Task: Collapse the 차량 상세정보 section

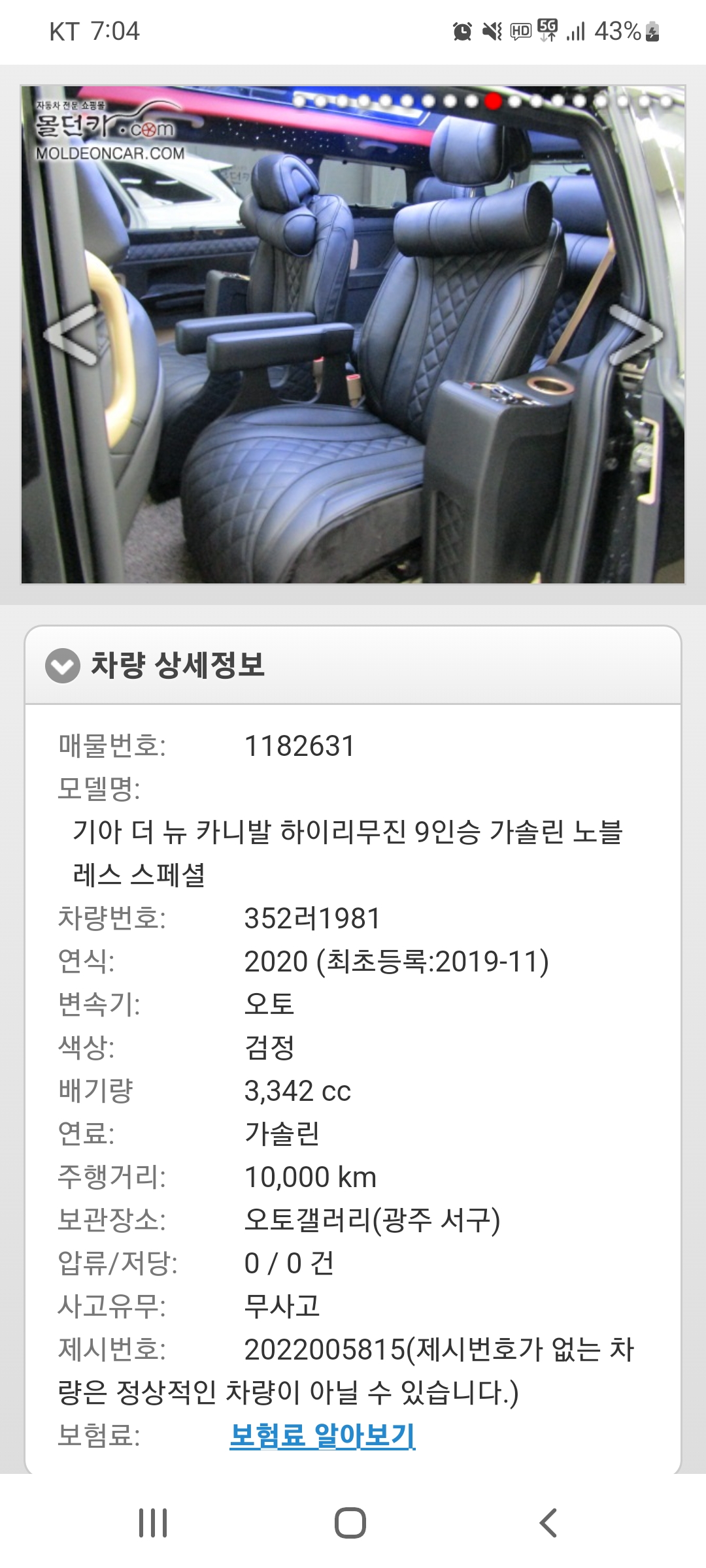Action: (63, 666)
